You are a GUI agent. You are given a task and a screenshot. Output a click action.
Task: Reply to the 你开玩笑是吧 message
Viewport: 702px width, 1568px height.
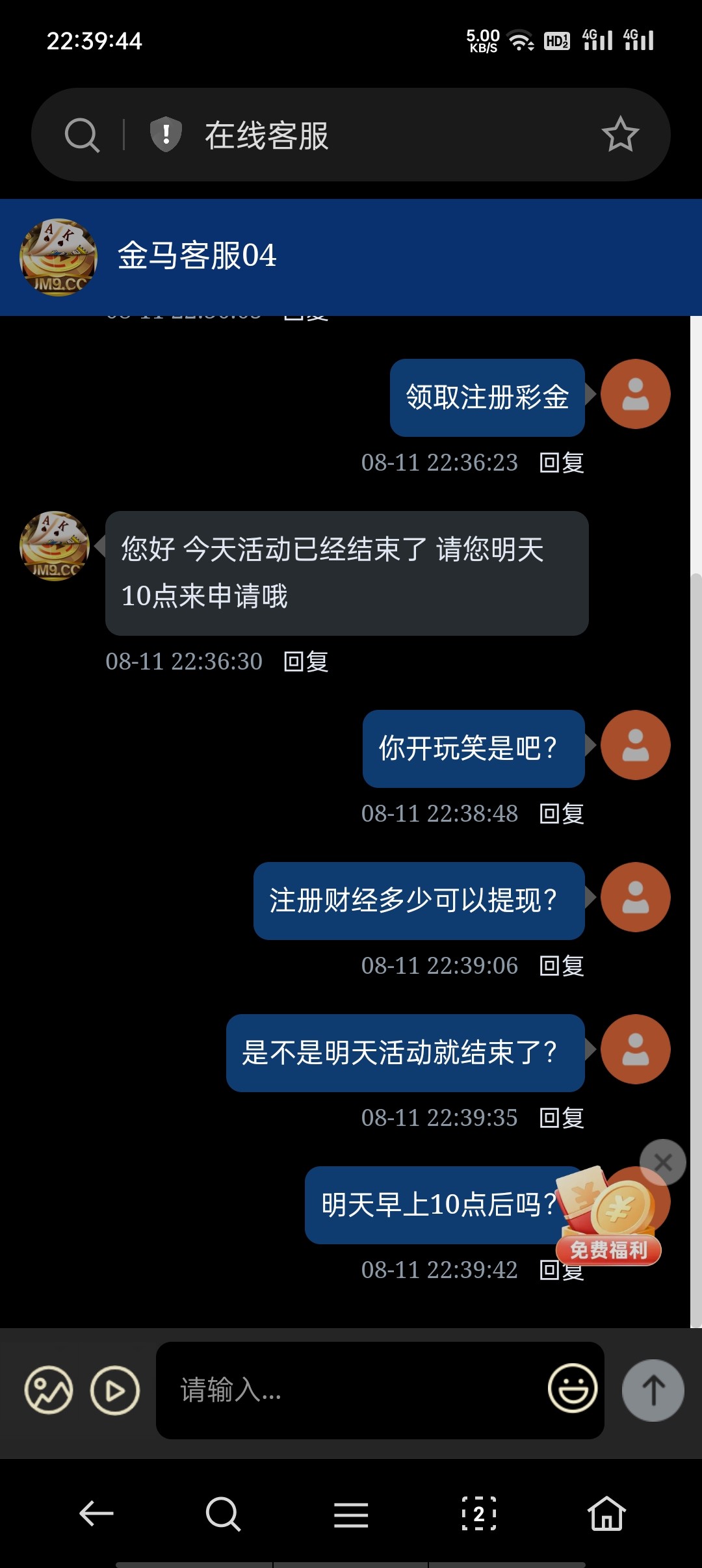(x=562, y=814)
